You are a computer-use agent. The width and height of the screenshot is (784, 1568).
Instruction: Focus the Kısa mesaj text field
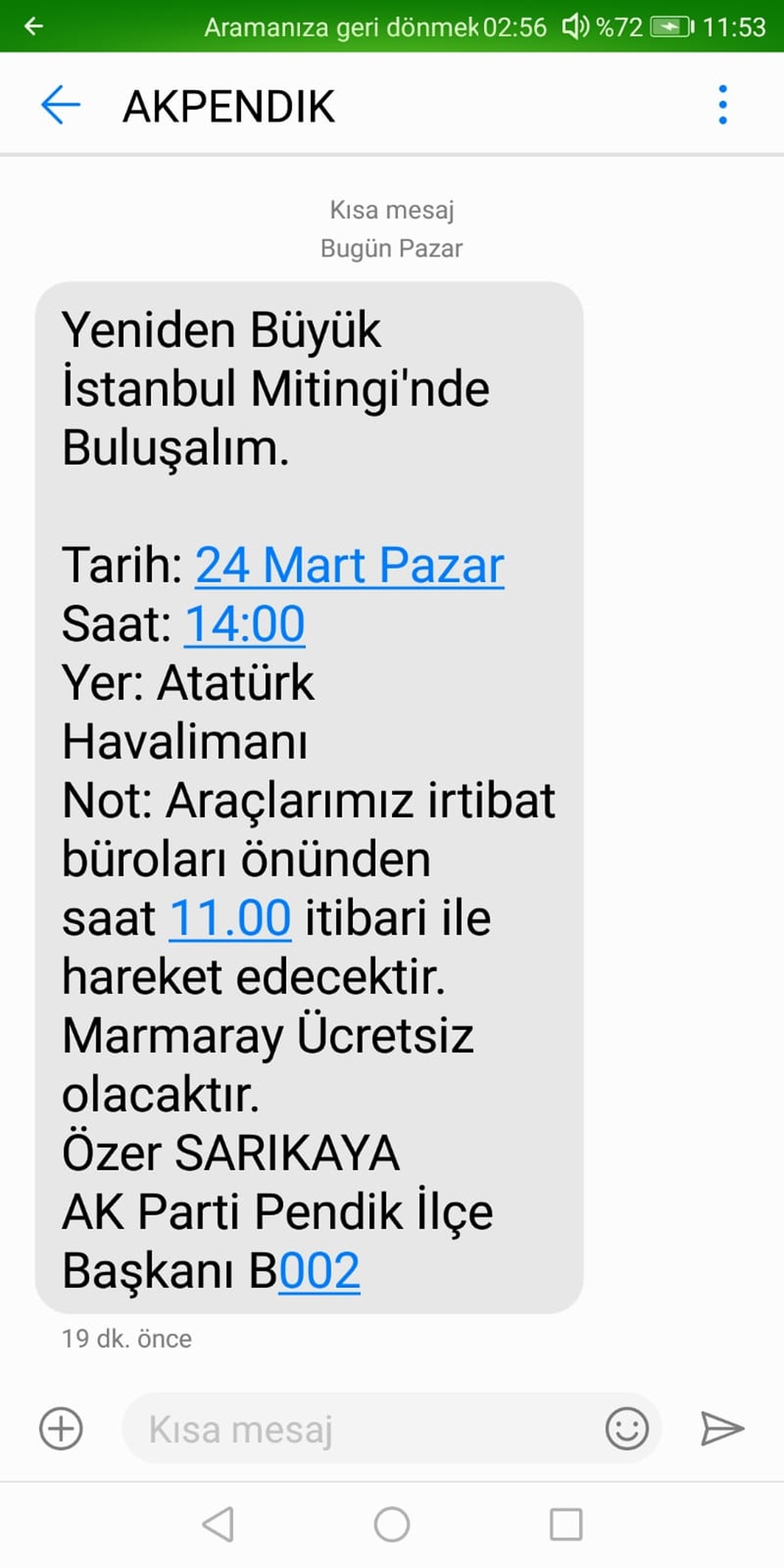359,1428
